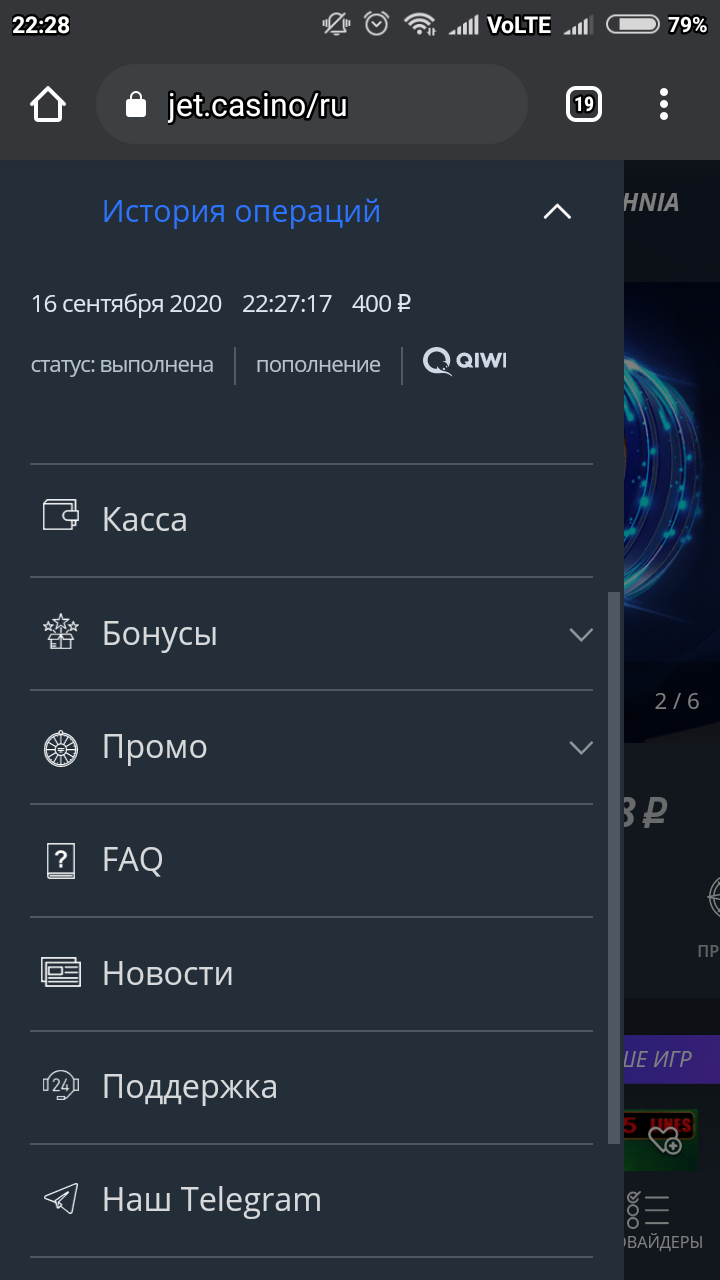Contact Поддержка
This screenshot has height=1280, width=720.
point(189,1087)
